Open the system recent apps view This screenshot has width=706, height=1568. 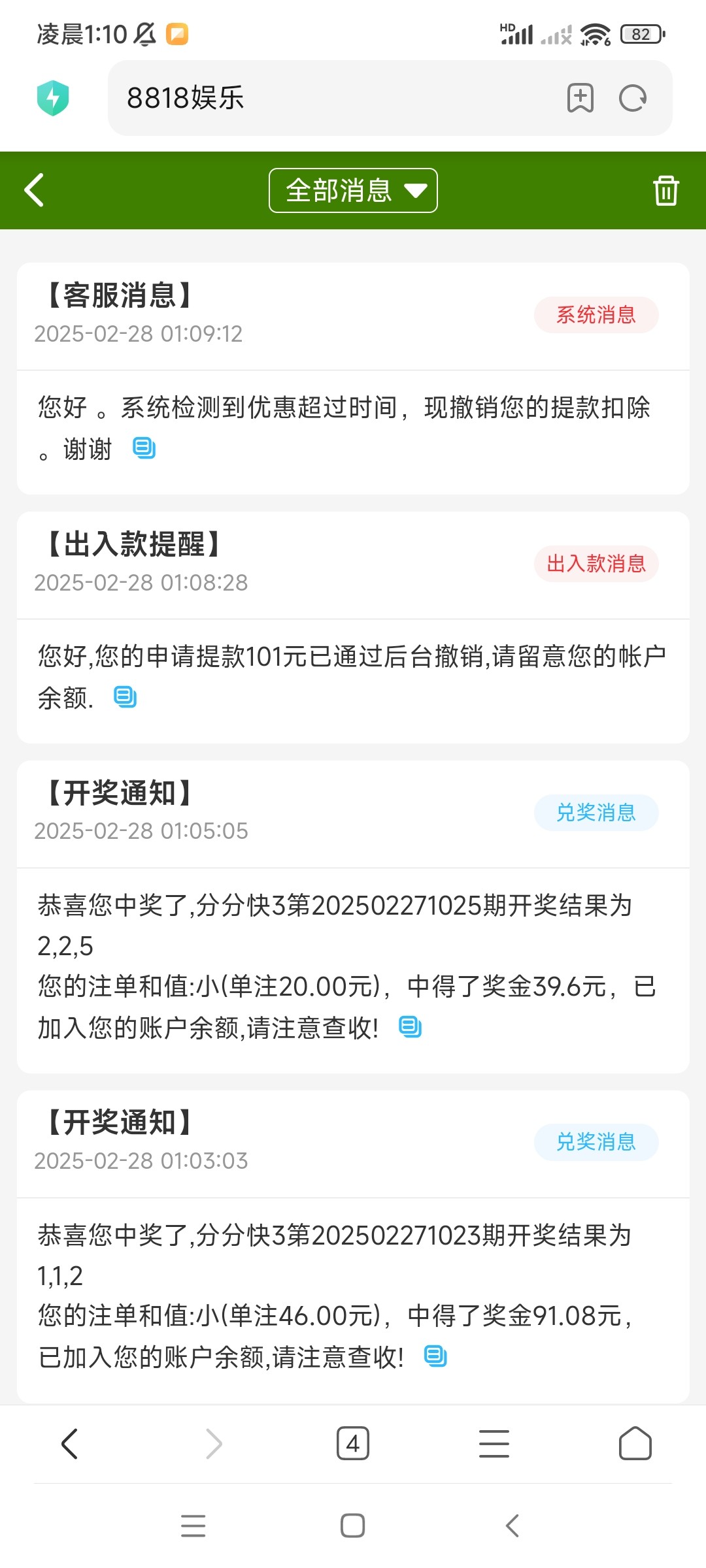pyautogui.click(x=193, y=1526)
